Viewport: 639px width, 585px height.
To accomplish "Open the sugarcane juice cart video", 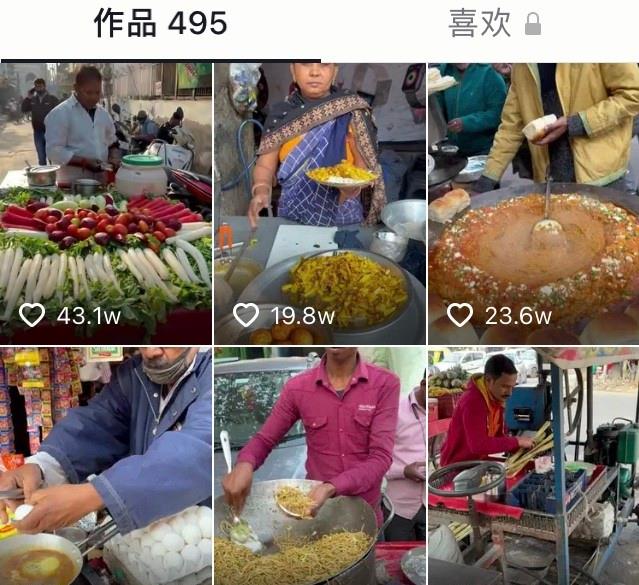I will [533, 466].
